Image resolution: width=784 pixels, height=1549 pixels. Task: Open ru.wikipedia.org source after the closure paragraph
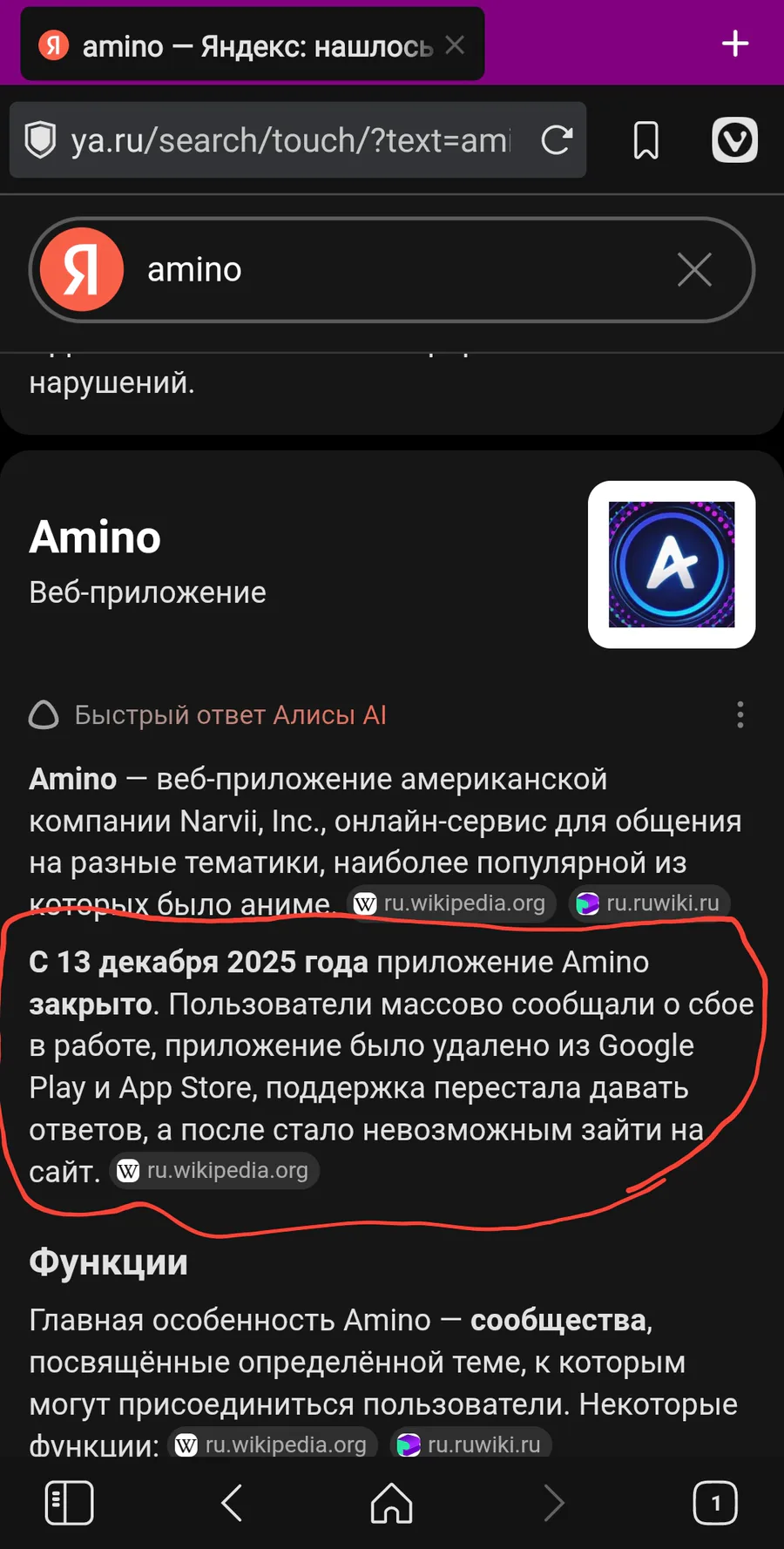point(217,1170)
